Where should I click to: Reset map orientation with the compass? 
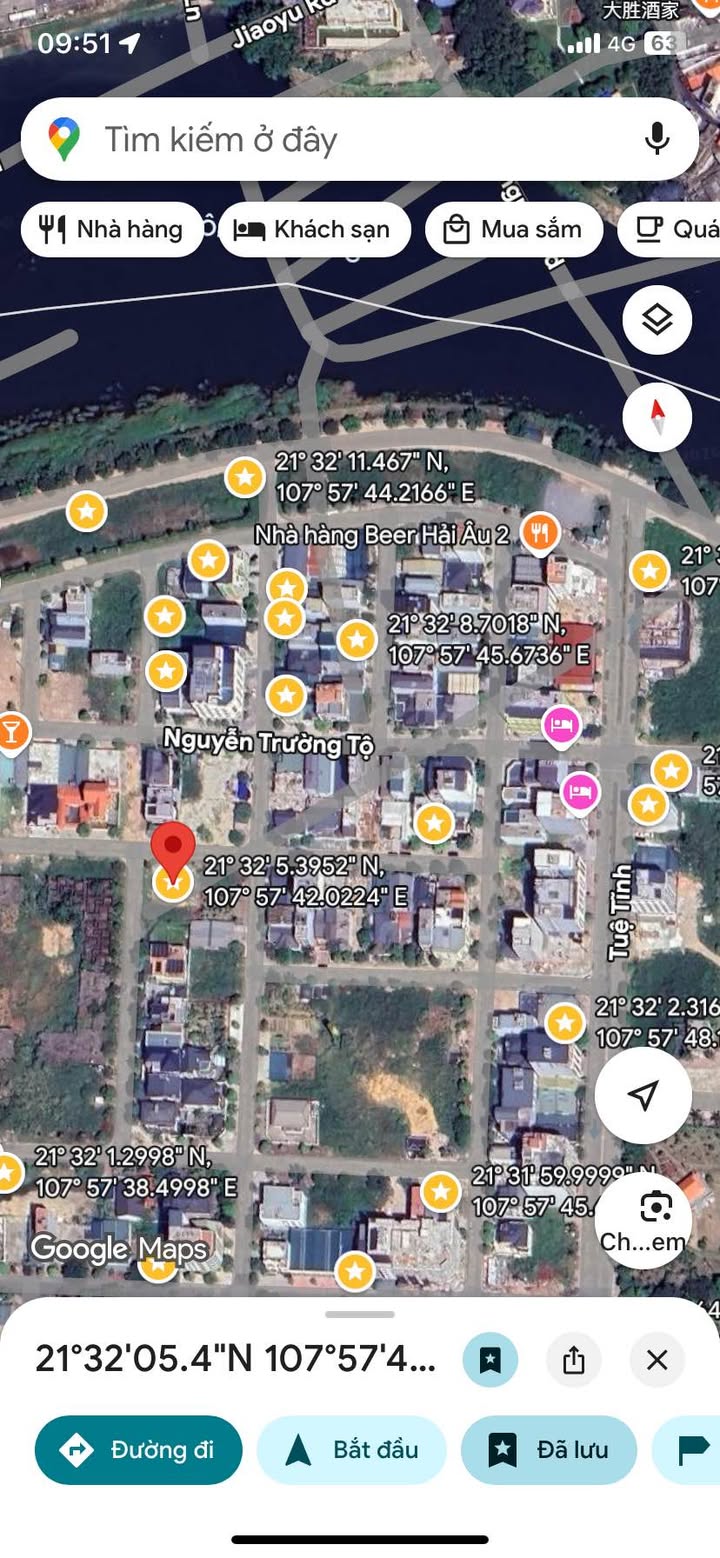coord(657,417)
